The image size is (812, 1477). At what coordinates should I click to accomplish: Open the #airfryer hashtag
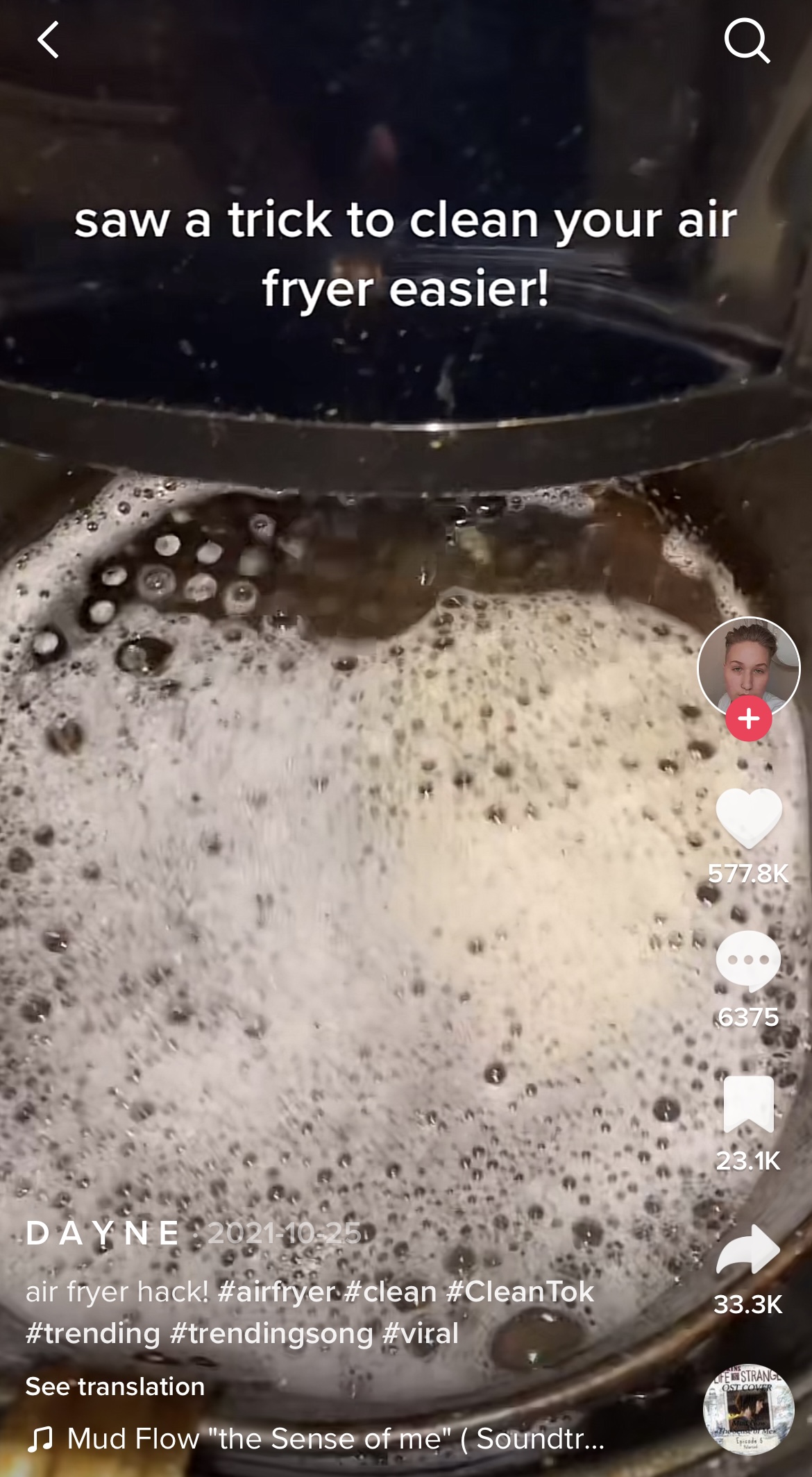[x=276, y=1292]
